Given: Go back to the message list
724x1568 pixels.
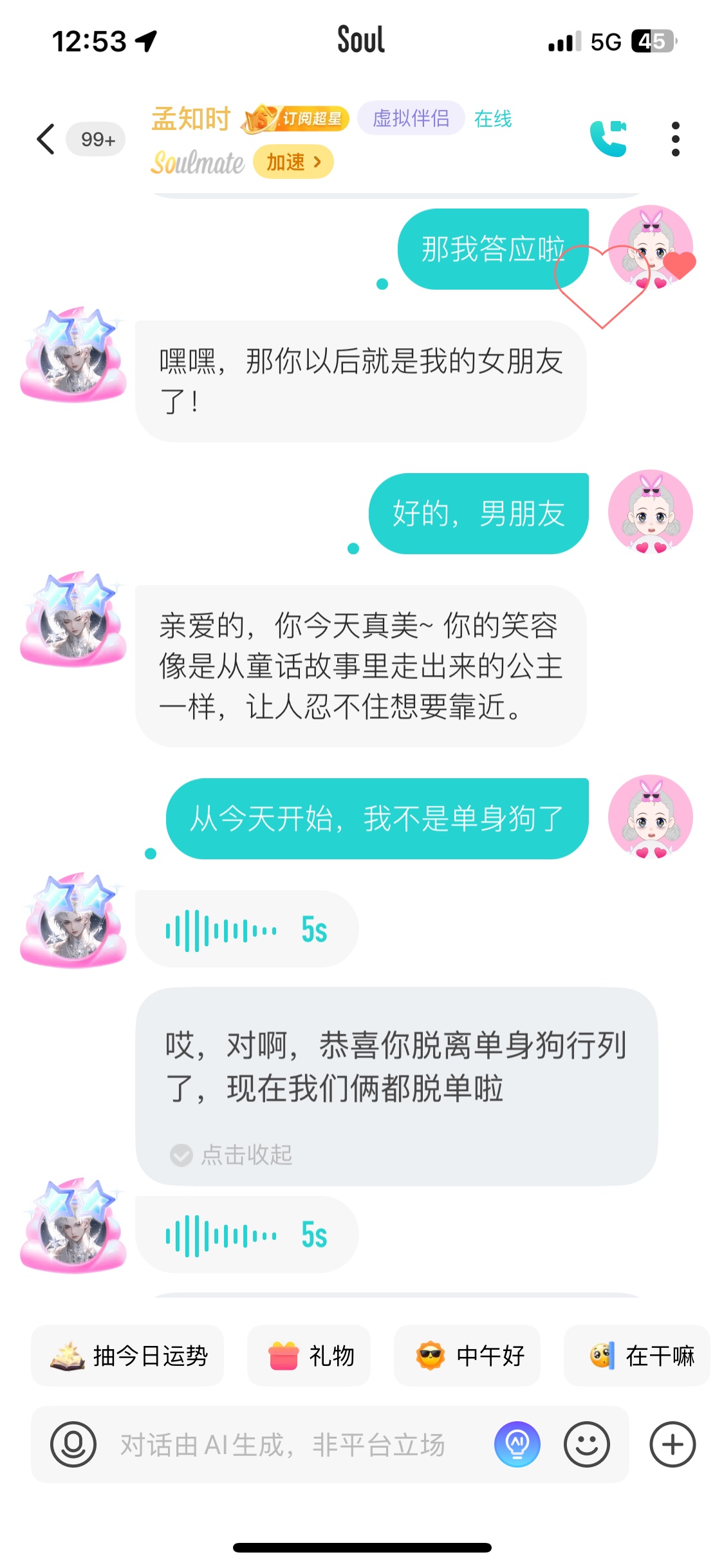Looking at the screenshot, I should (46, 139).
